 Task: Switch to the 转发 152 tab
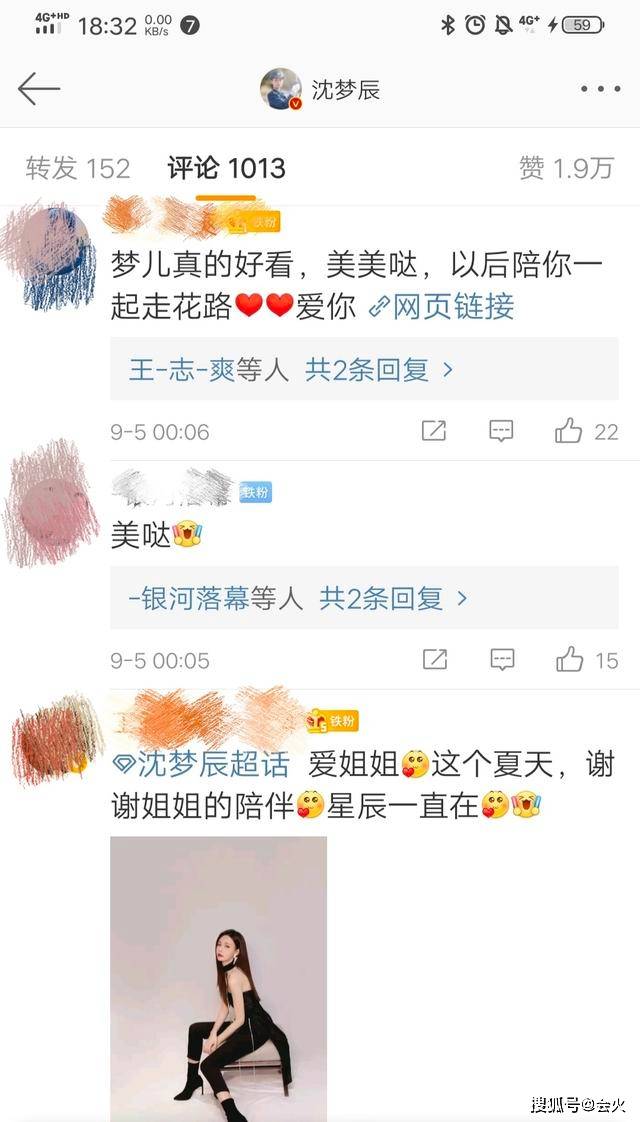78,168
